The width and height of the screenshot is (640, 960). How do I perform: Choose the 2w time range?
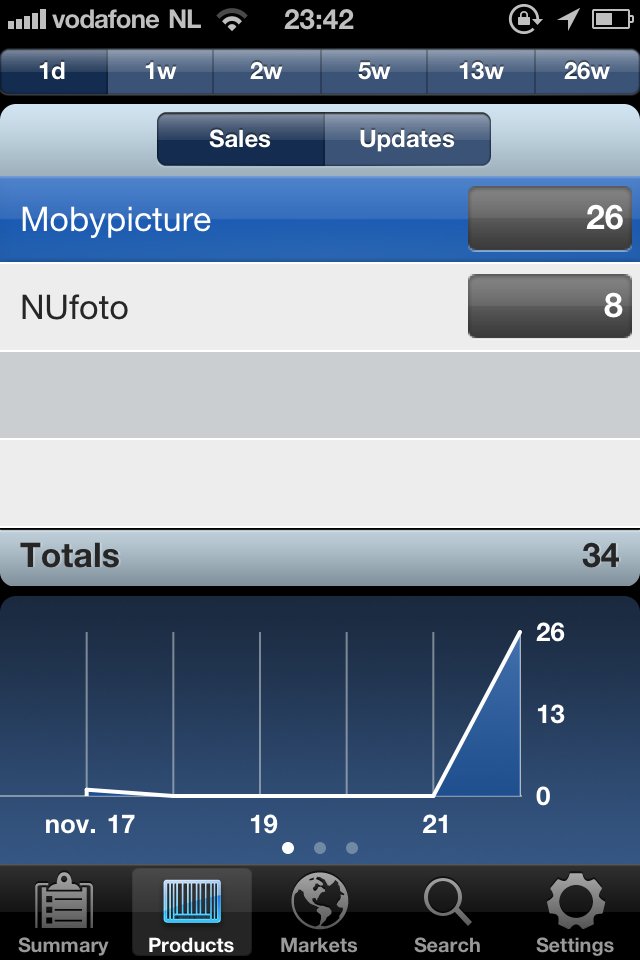click(266, 71)
